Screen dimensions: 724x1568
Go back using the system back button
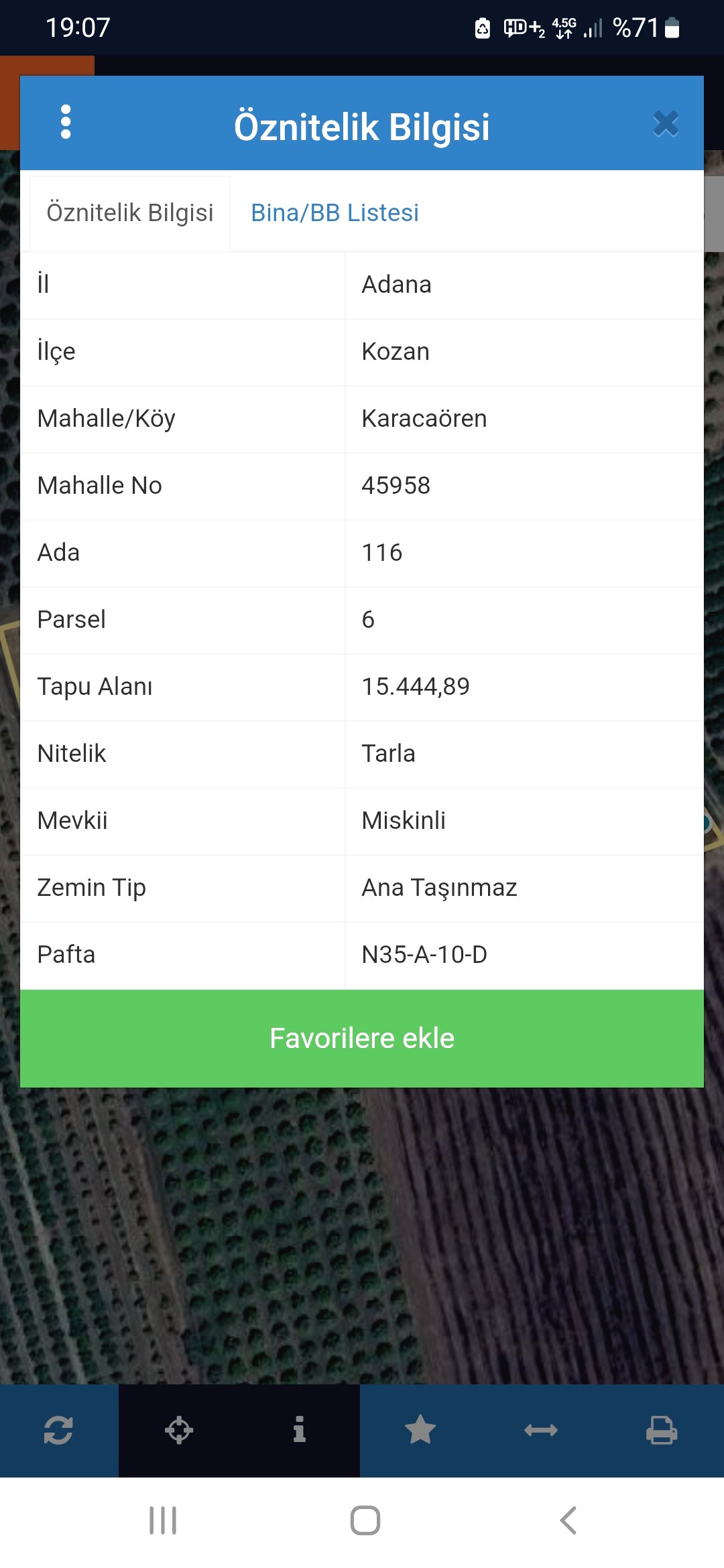click(x=568, y=1520)
